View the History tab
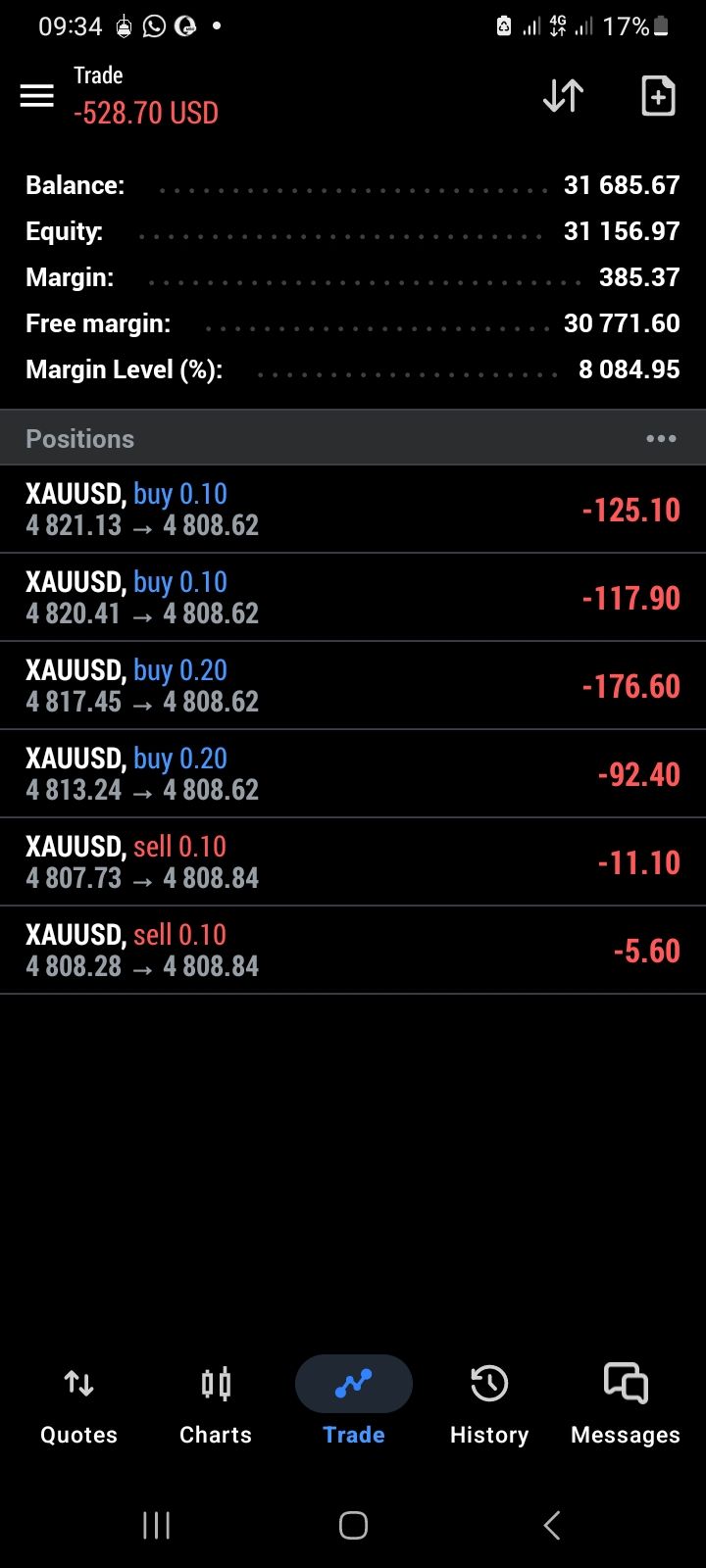This screenshot has width=706, height=1568. click(489, 1403)
